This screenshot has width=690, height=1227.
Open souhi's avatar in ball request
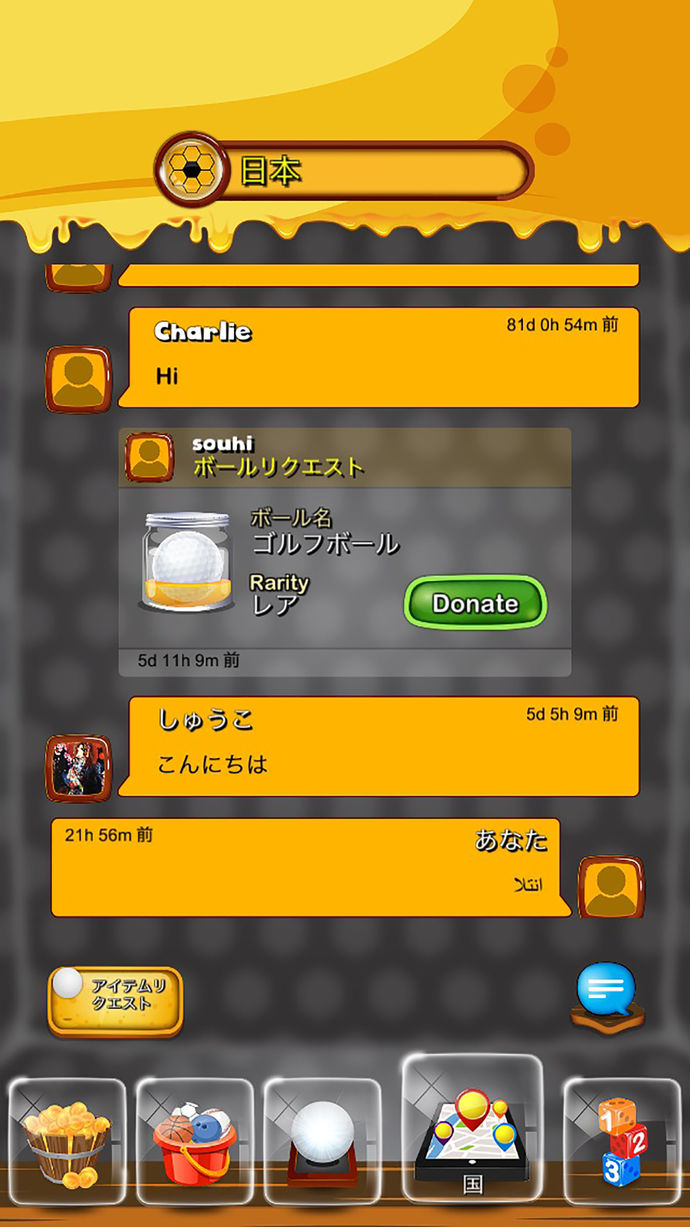pyautogui.click(x=150, y=458)
